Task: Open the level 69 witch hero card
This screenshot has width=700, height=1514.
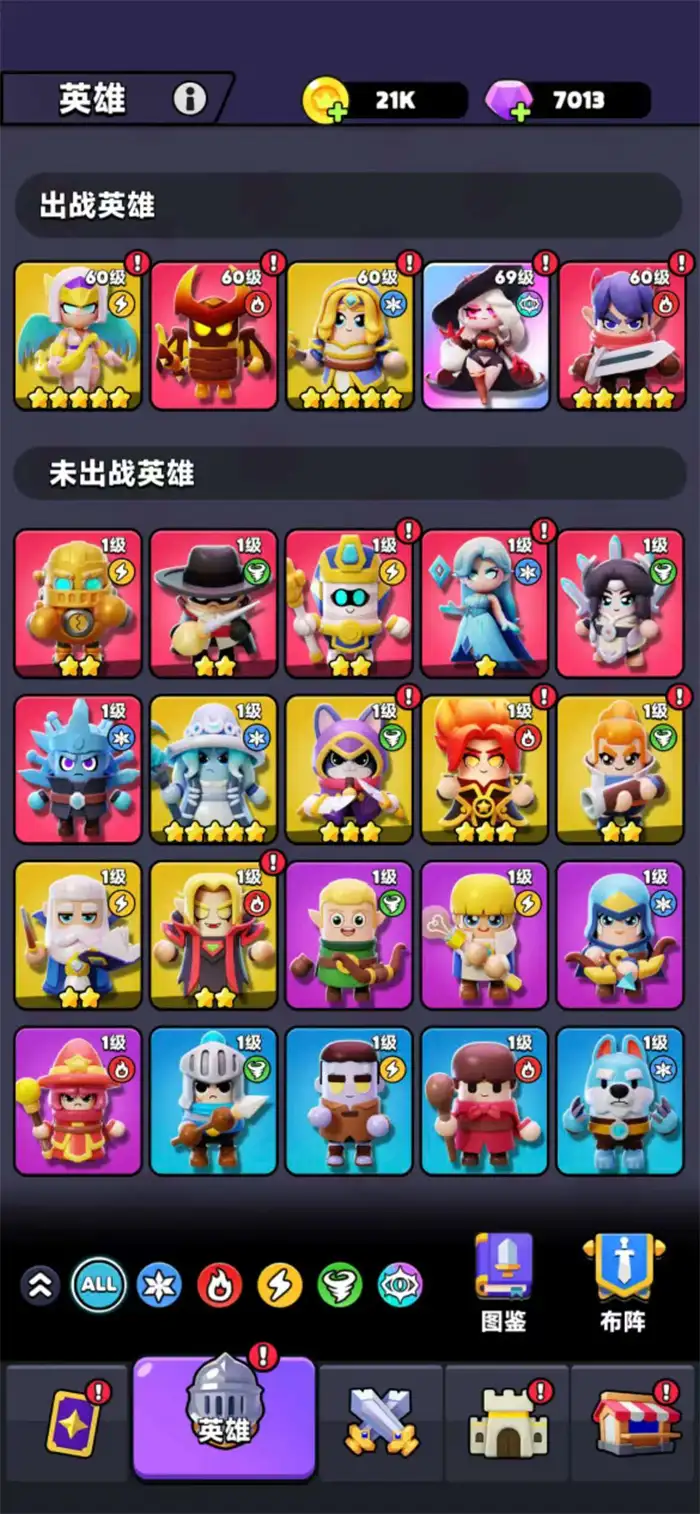Action: (486, 336)
